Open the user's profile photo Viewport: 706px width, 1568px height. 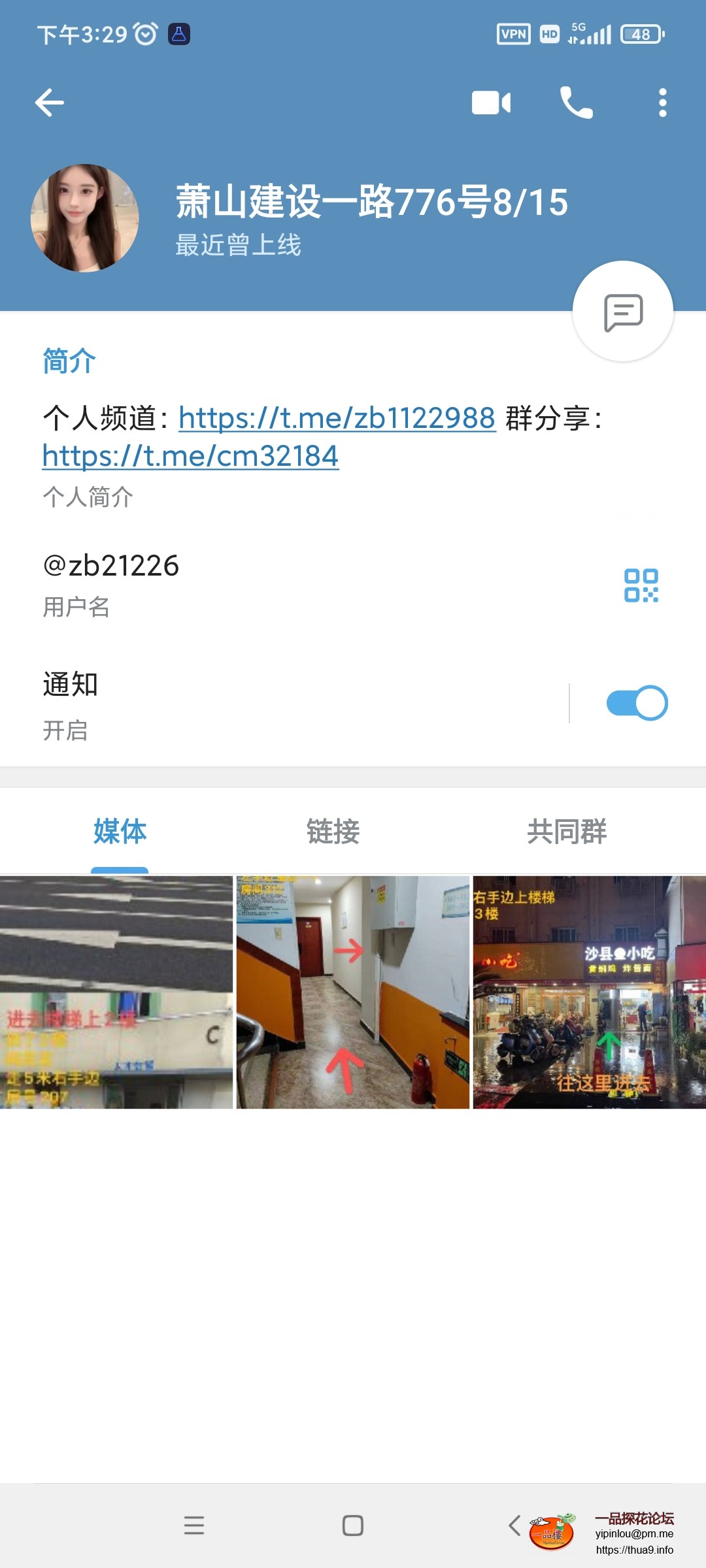(x=85, y=218)
